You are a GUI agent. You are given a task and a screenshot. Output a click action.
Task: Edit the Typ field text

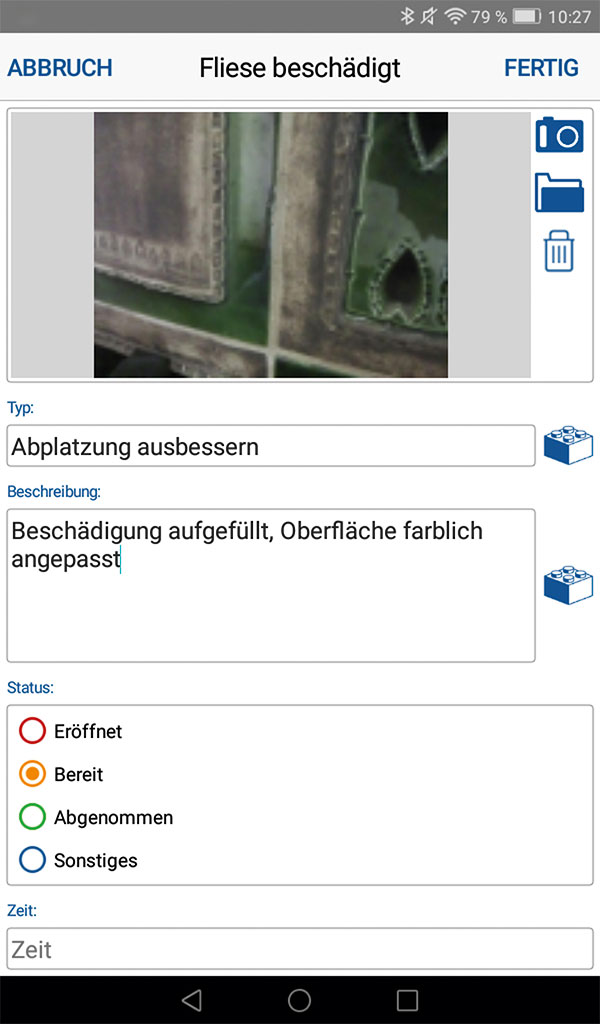(x=270, y=446)
